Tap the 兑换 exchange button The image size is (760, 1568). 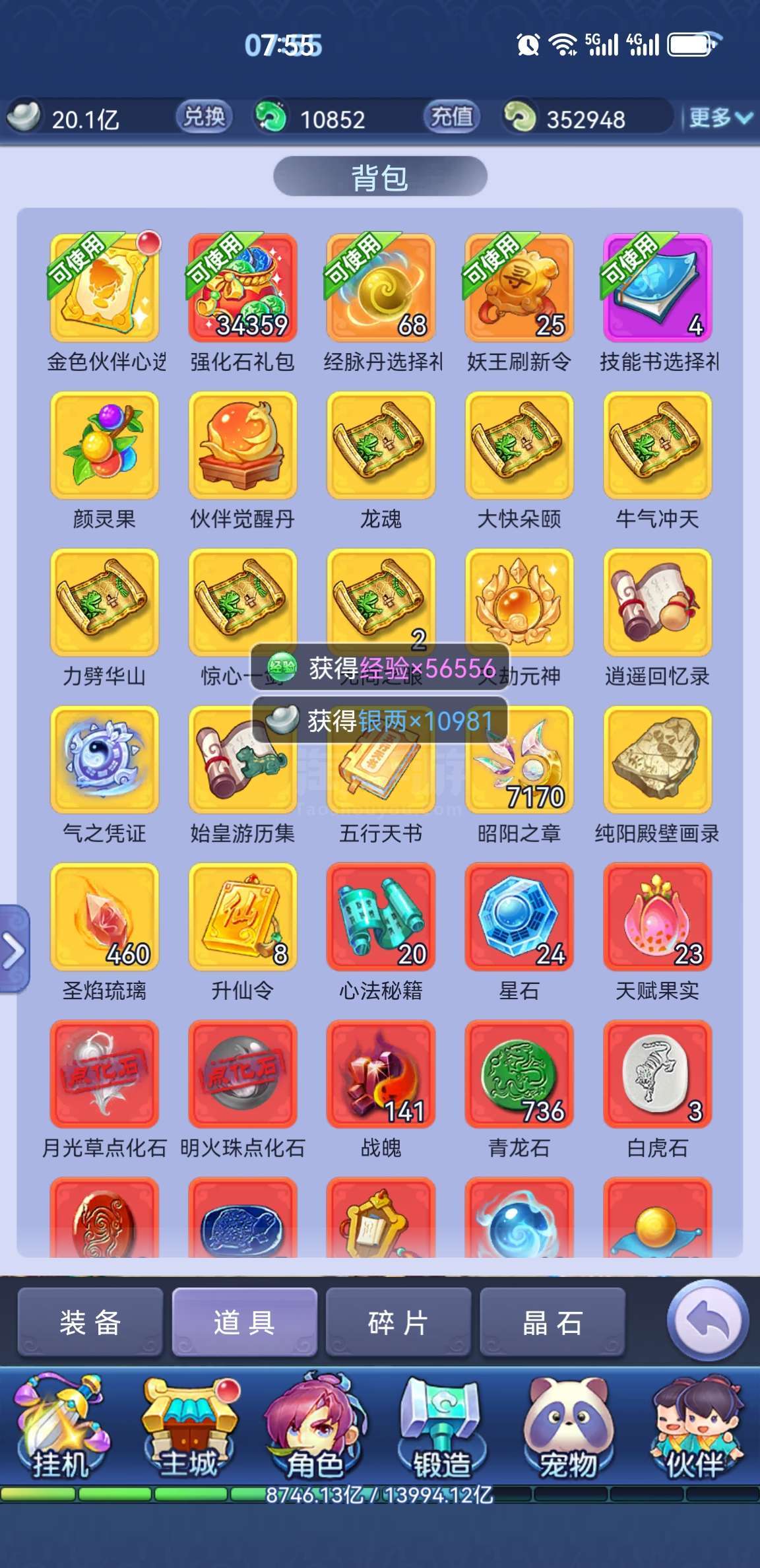[204, 117]
